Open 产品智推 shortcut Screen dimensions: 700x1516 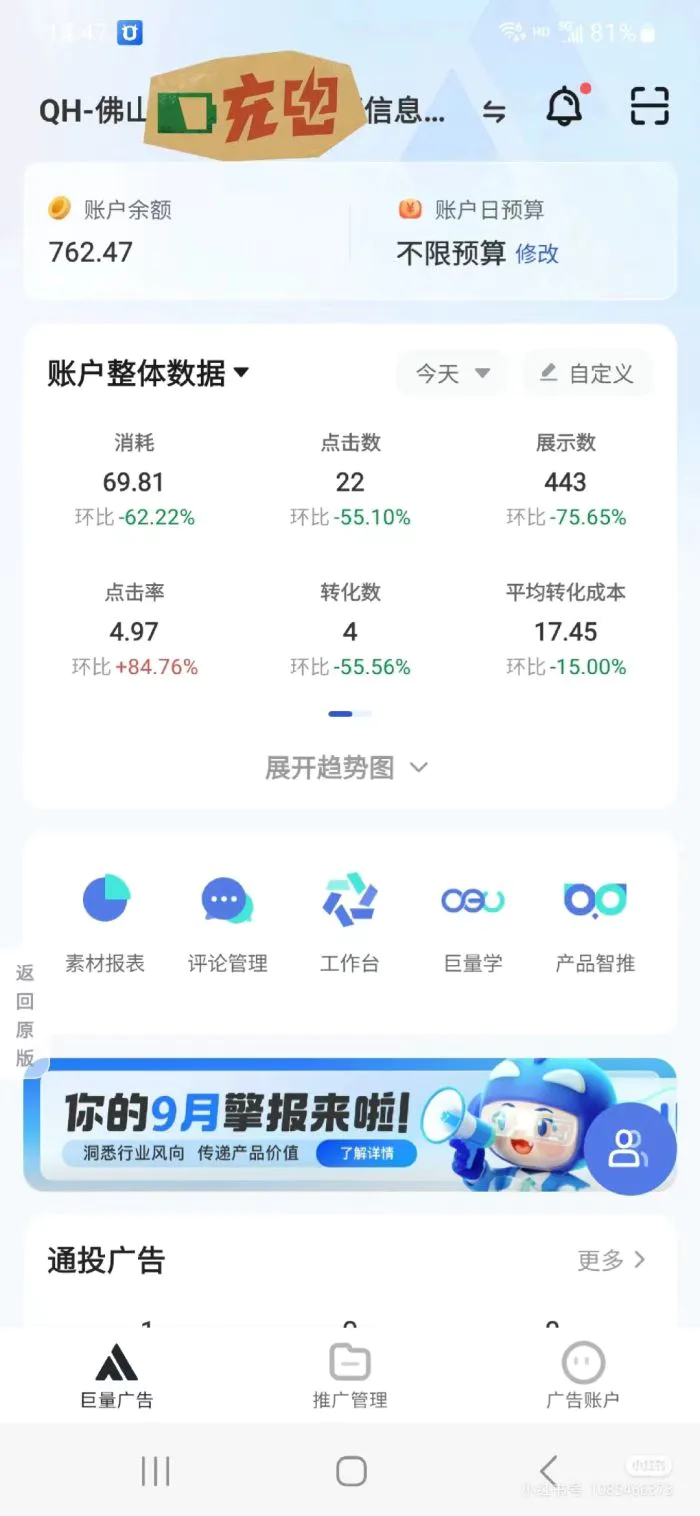pyautogui.click(x=595, y=922)
